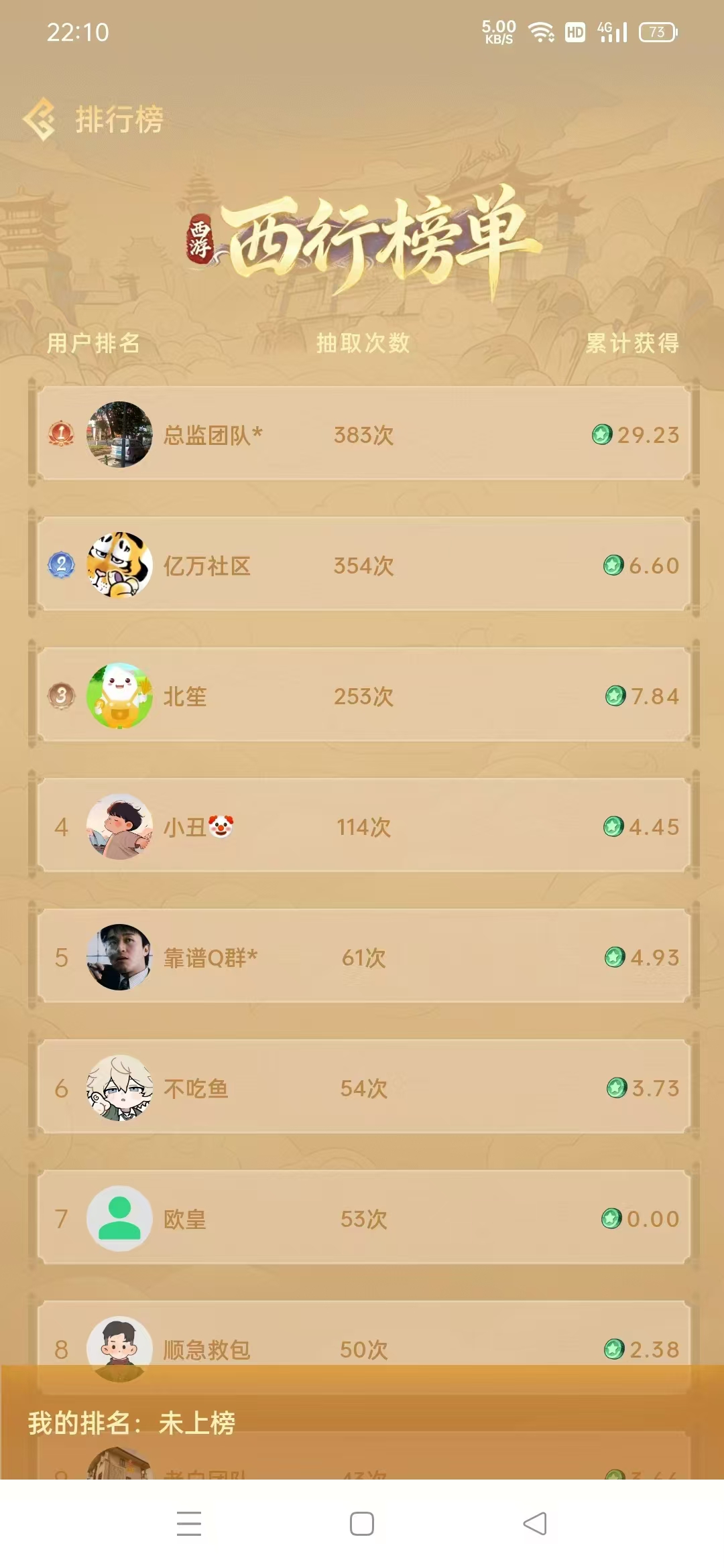
Task: Tap the default green avatar of 欧皇
Action: click(x=119, y=1218)
